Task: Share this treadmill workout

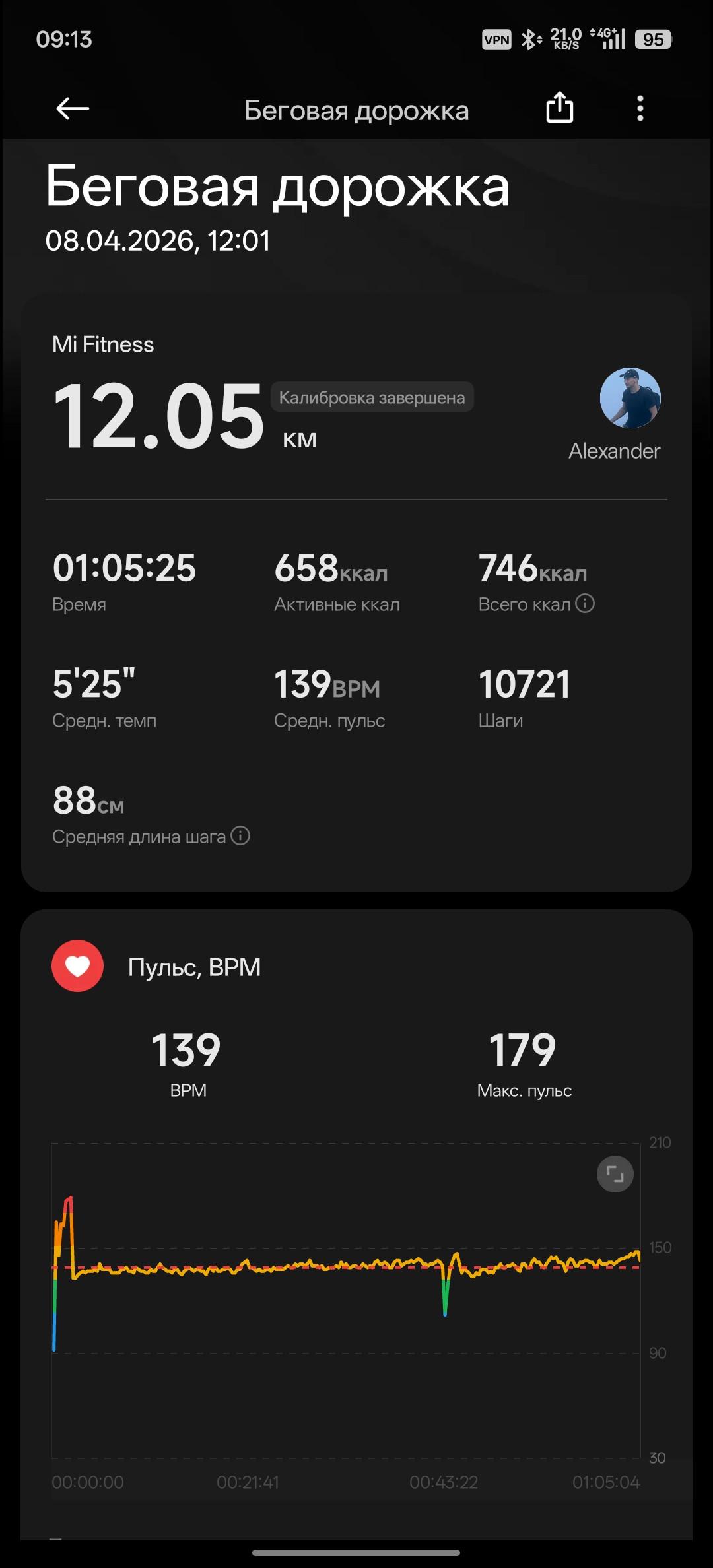Action: tap(560, 108)
